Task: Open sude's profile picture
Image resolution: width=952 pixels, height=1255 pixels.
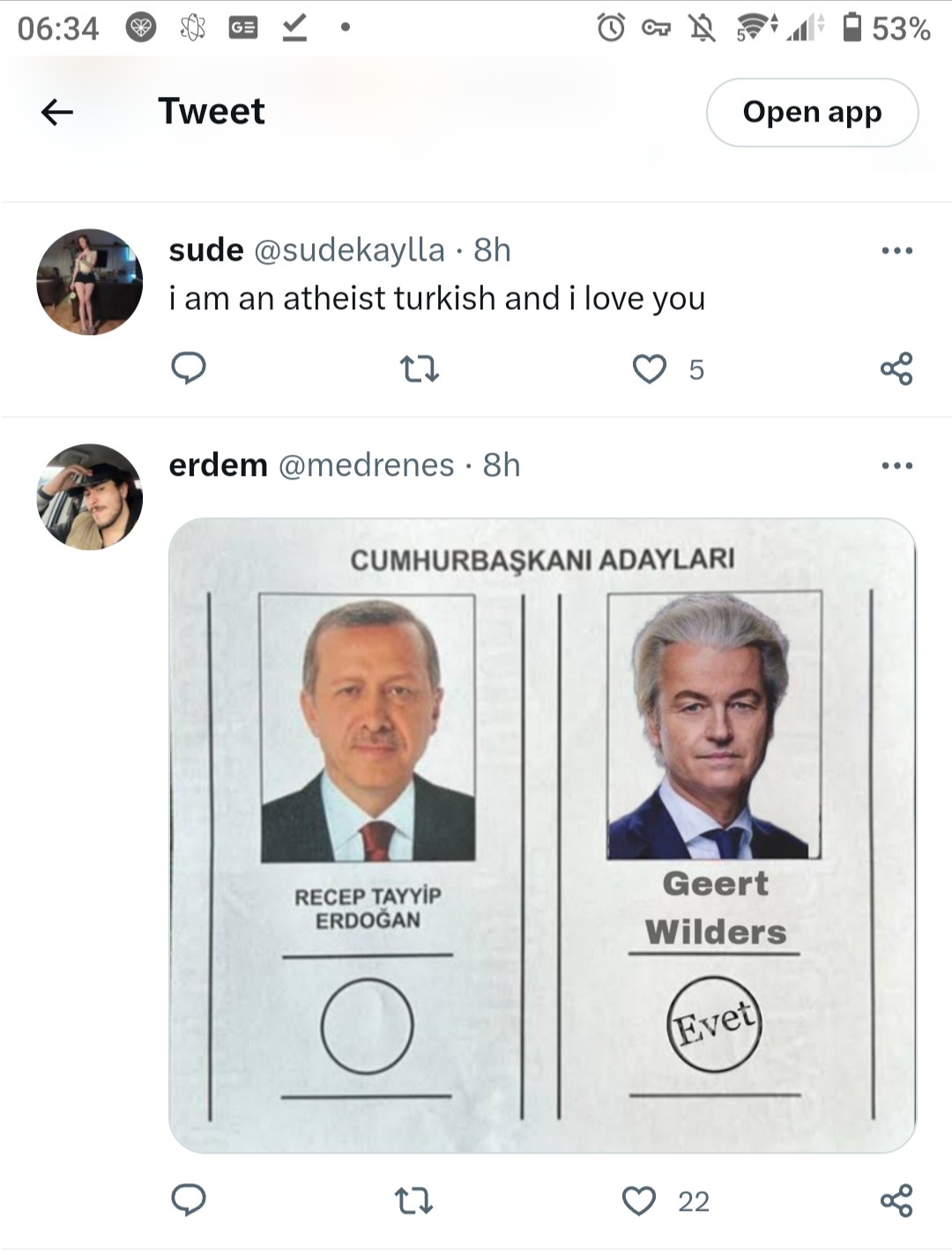Action: pos(89,282)
